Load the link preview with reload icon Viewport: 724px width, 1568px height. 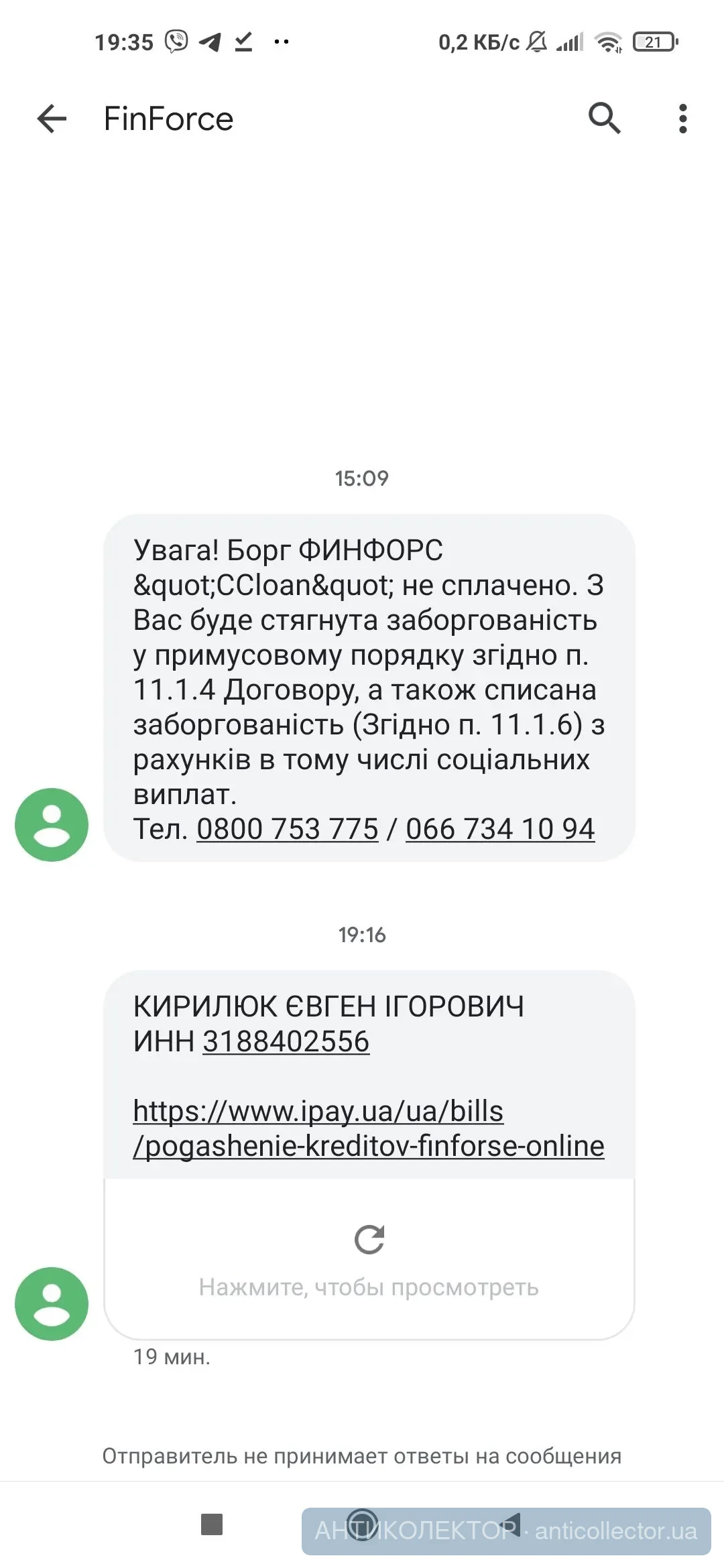point(369,1240)
